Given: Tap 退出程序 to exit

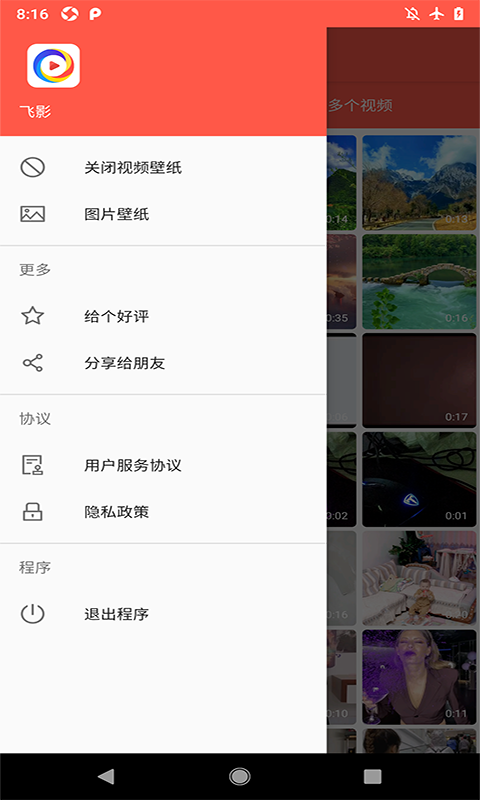Looking at the screenshot, I should [x=163, y=614].
